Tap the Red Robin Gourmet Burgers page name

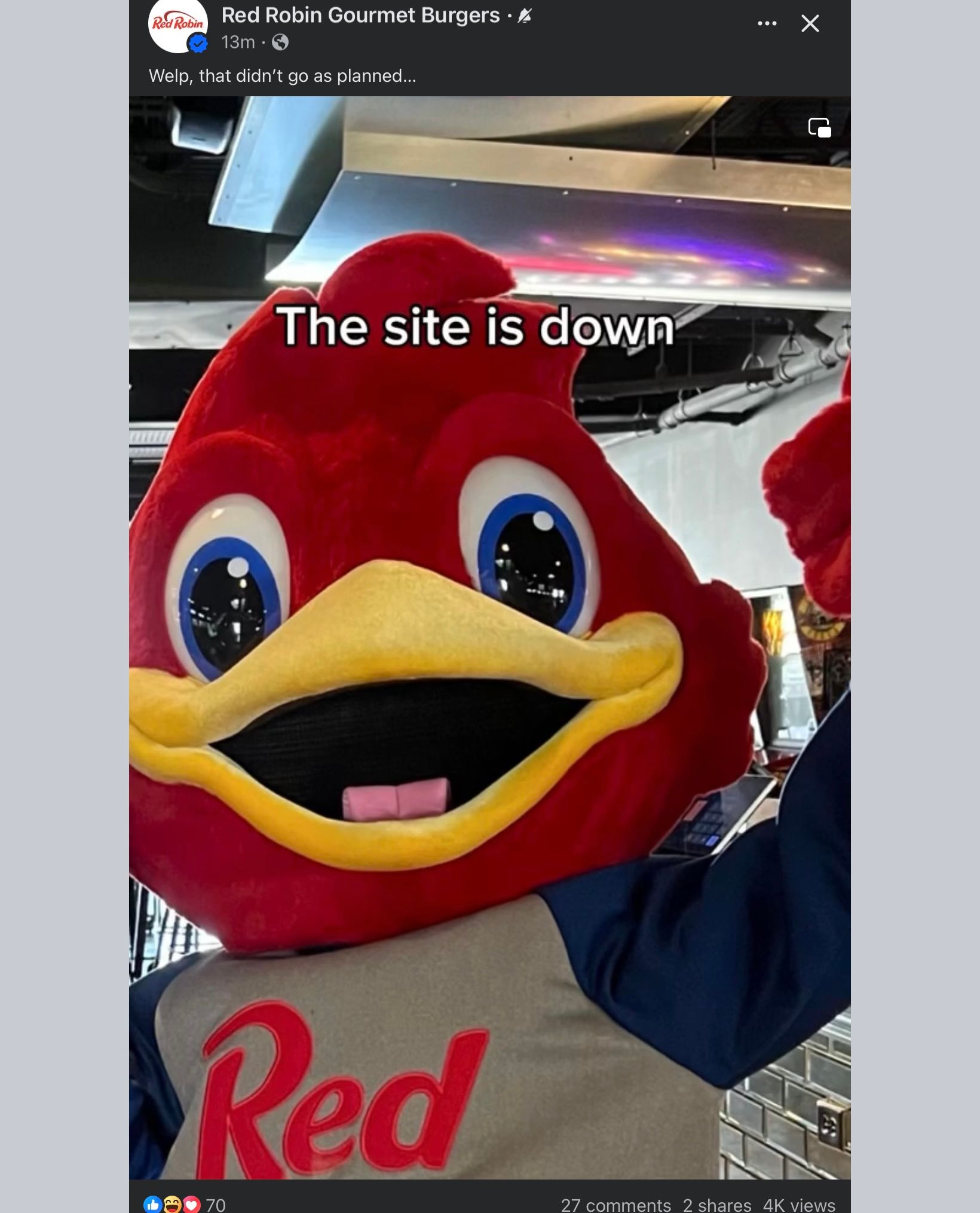[x=360, y=16]
